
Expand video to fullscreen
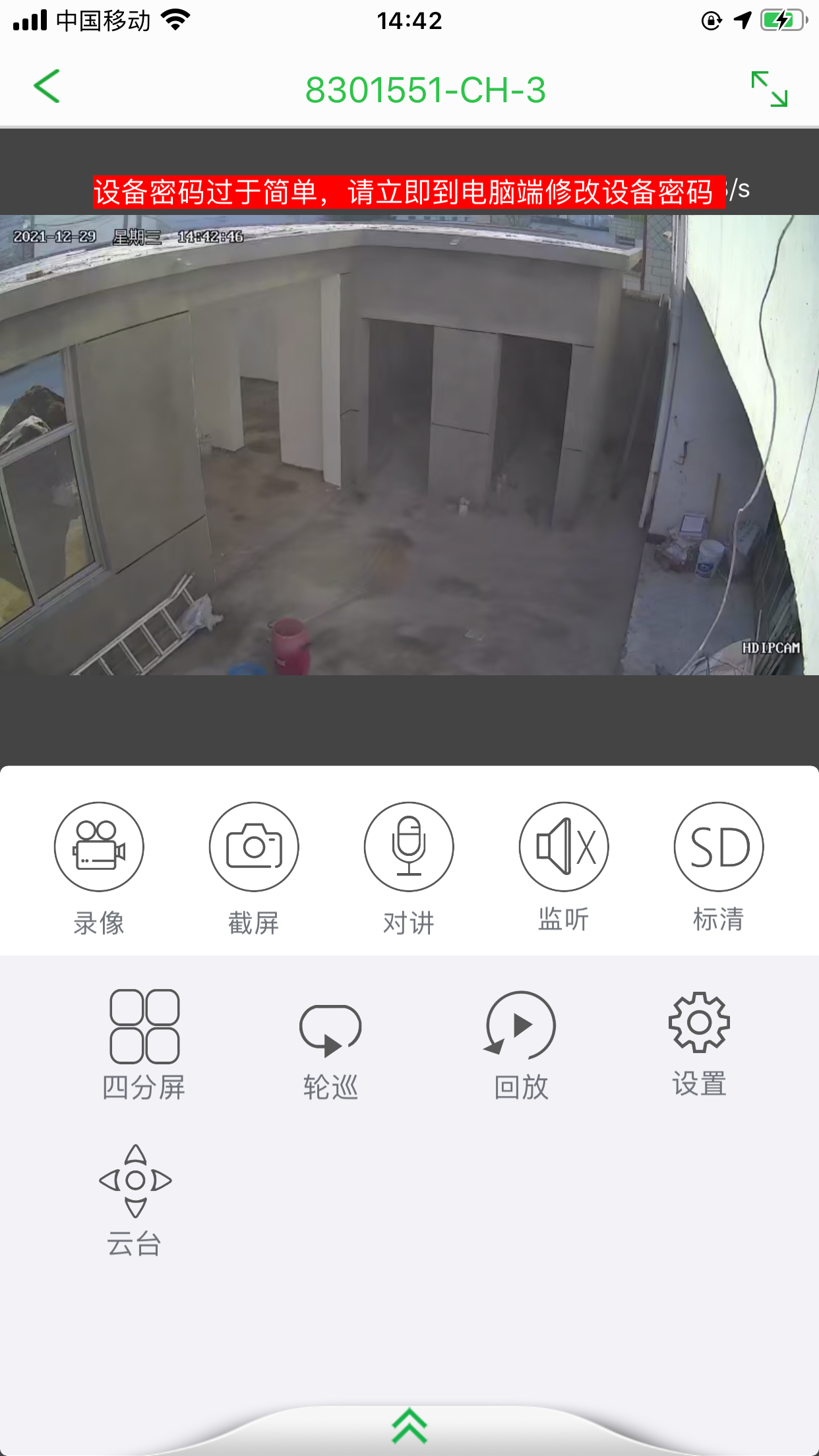[769, 89]
